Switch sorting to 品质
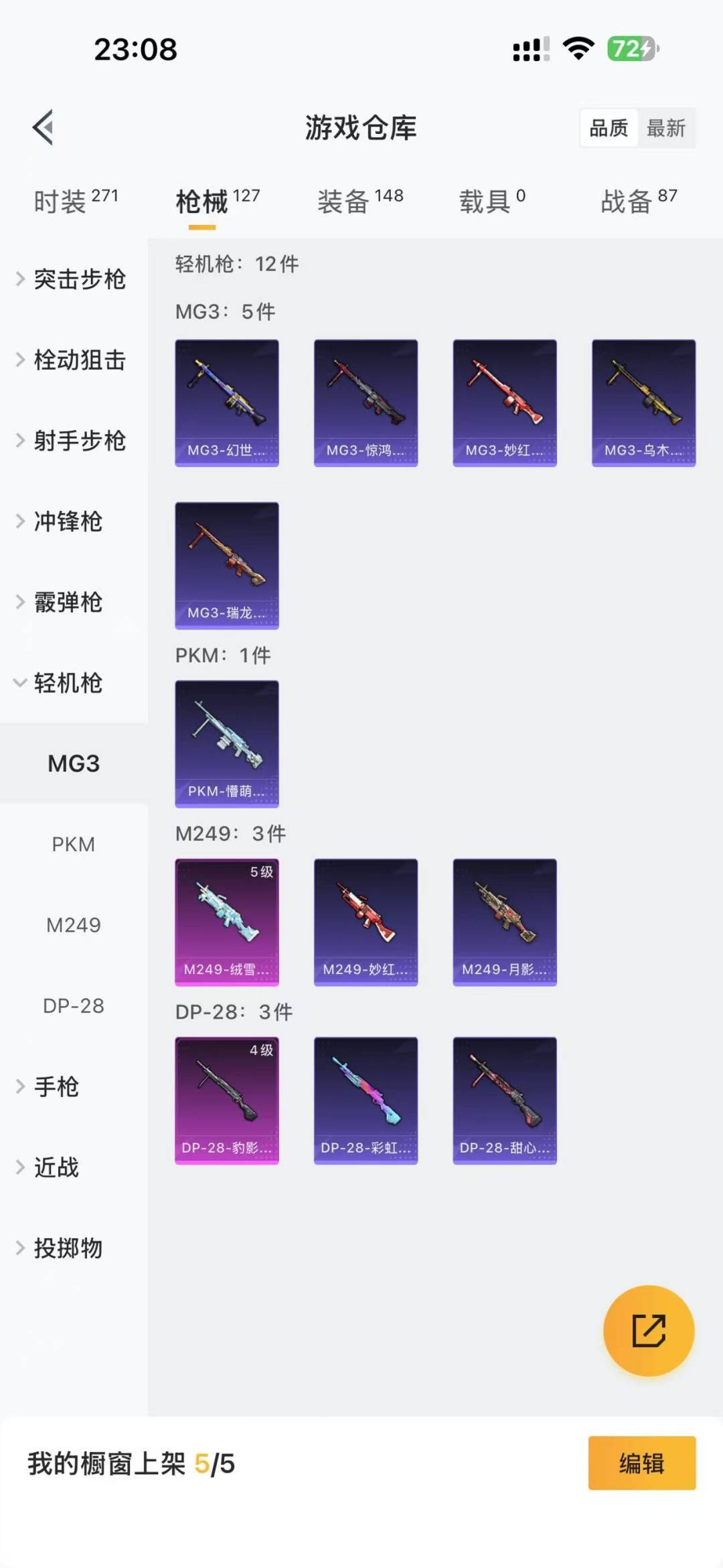723x1568 pixels. click(x=608, y=128)
